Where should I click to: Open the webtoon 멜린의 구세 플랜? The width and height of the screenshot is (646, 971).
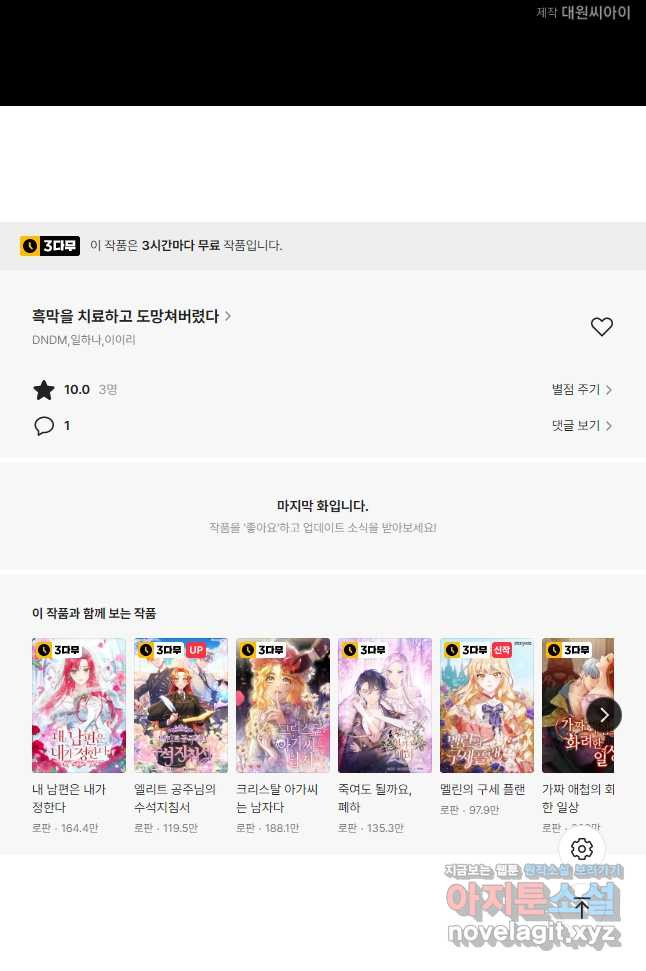coord(487,705)
